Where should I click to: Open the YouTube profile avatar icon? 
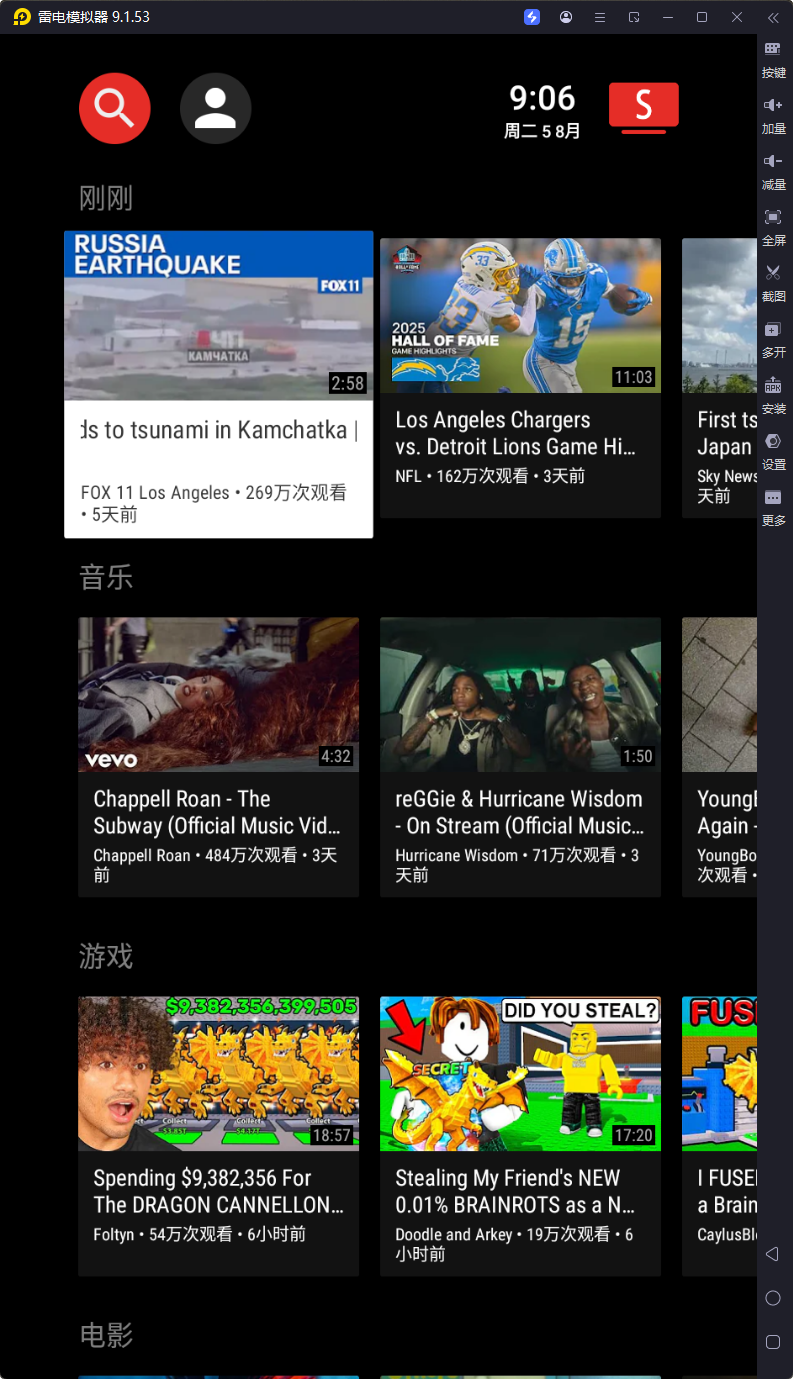215,108
